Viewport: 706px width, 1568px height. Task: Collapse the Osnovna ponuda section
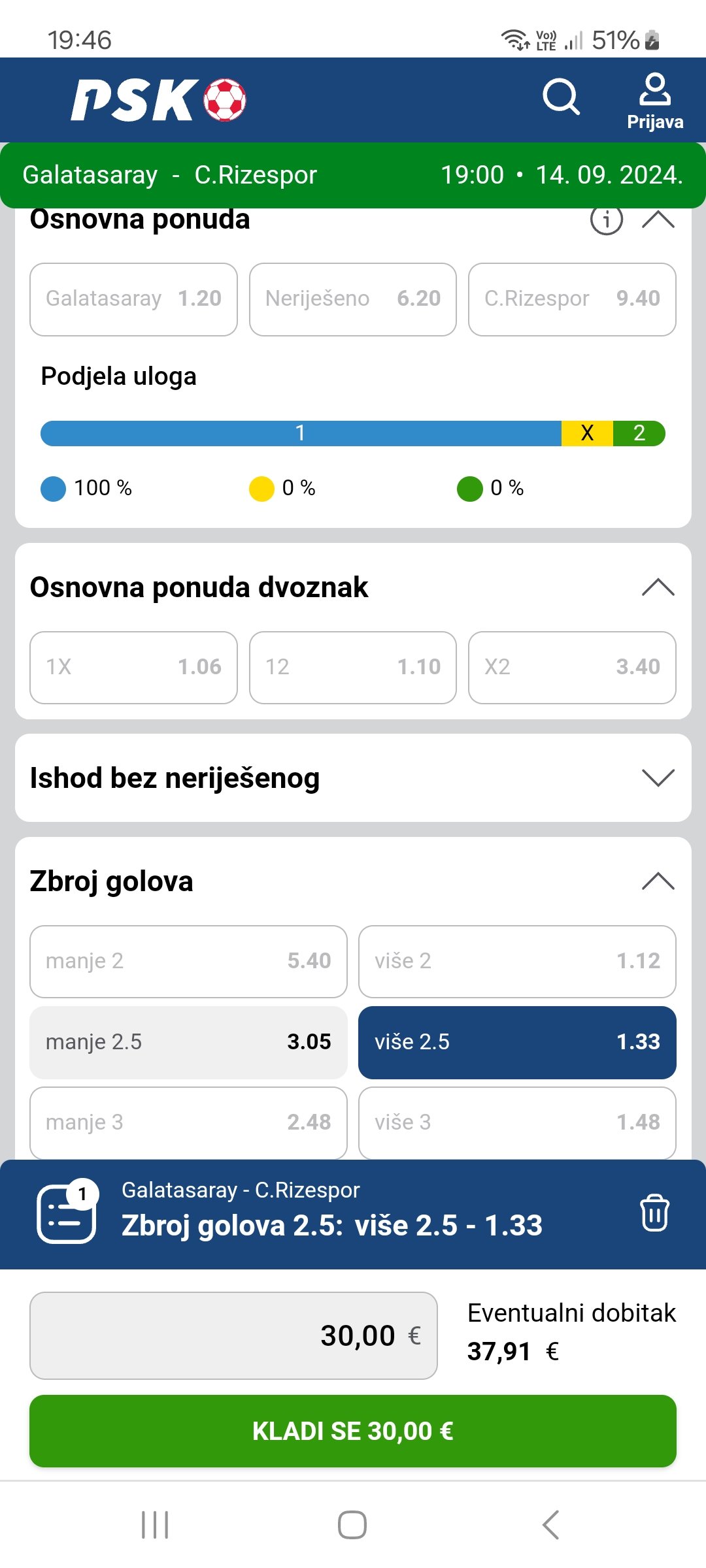coord(658,220)
